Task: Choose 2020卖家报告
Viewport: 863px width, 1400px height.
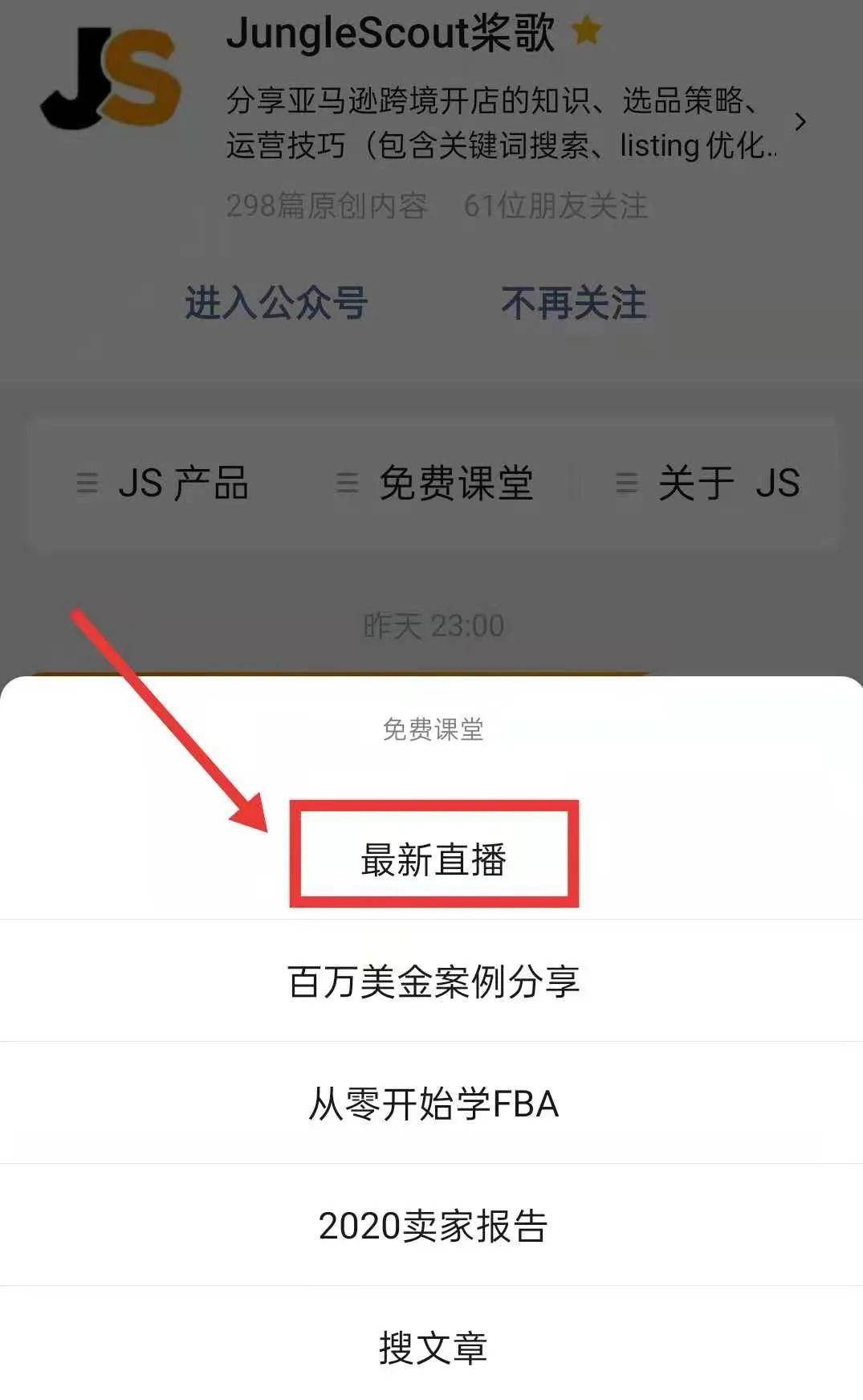Action: click(x=433, y=1225)
